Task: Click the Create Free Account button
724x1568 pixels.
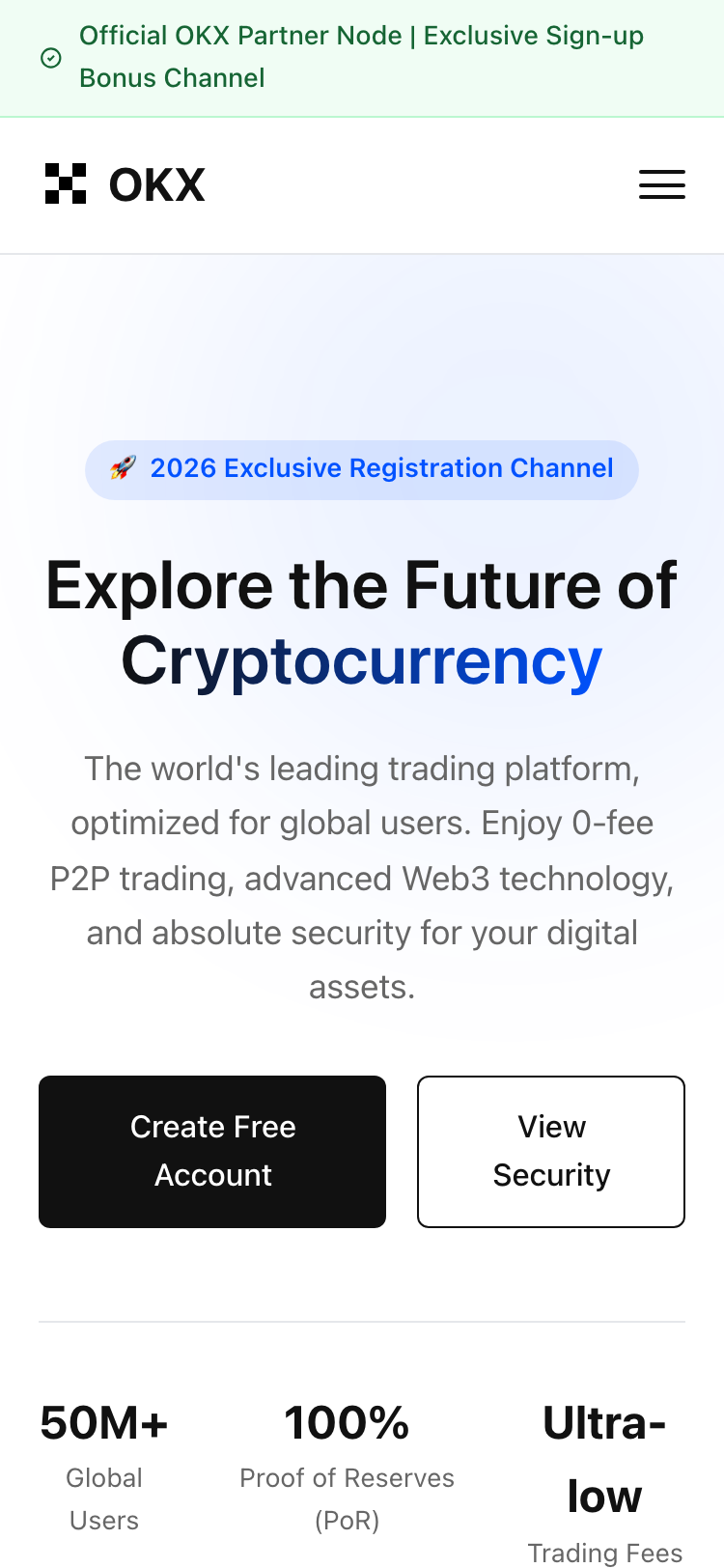Action: (211, 1151)
